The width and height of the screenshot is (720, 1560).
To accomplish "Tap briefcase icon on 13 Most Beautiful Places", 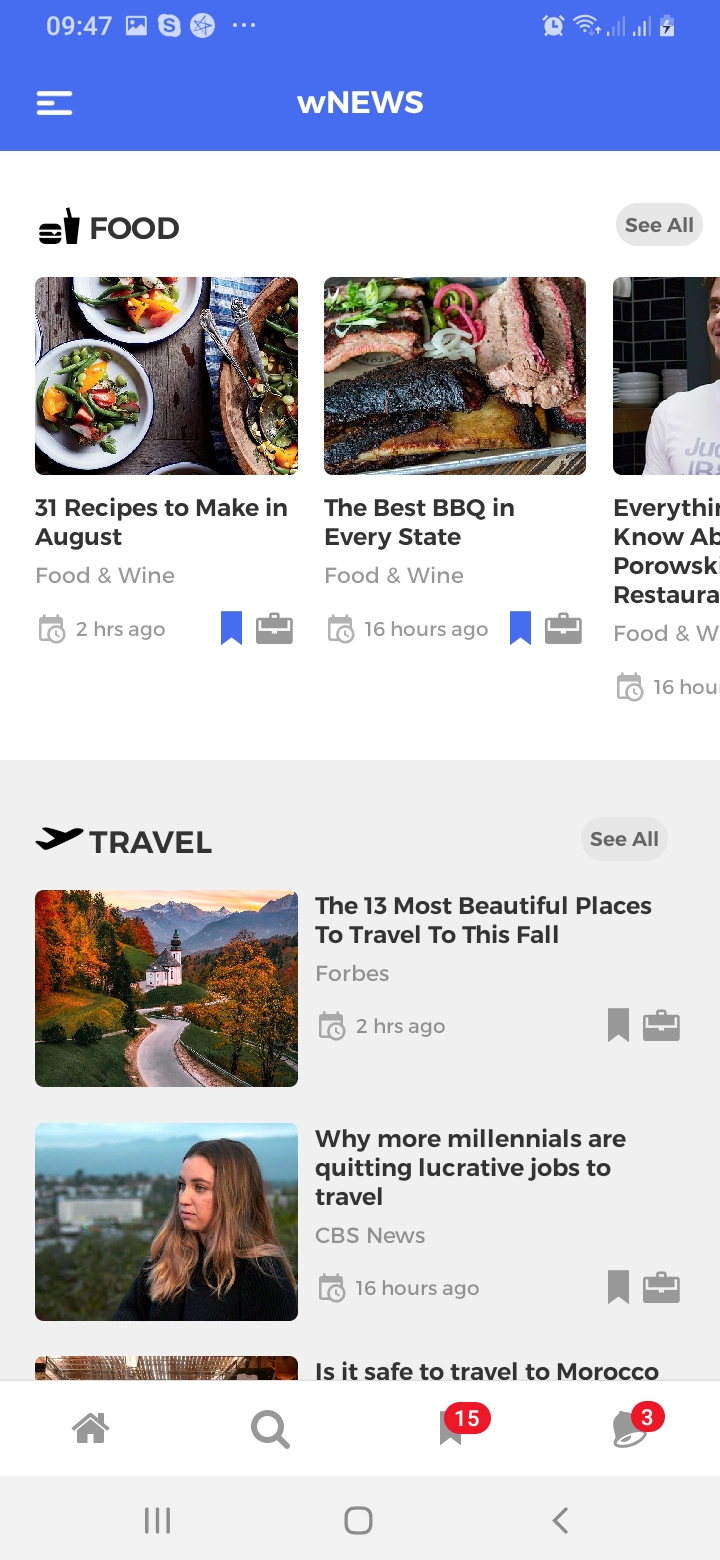I will pos(662,1025).
